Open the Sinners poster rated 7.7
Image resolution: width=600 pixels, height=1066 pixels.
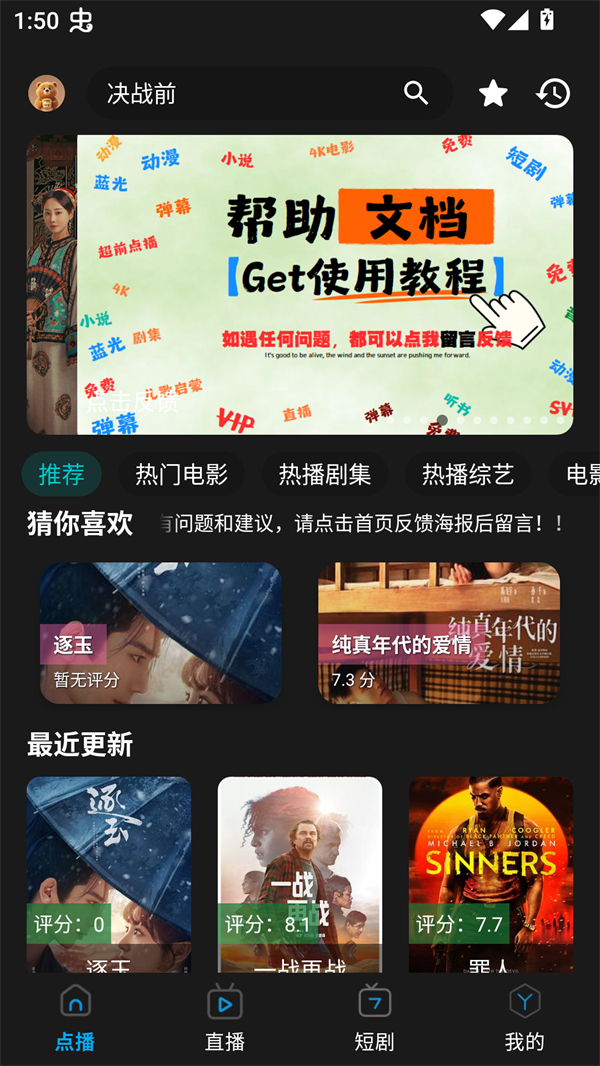491,873
